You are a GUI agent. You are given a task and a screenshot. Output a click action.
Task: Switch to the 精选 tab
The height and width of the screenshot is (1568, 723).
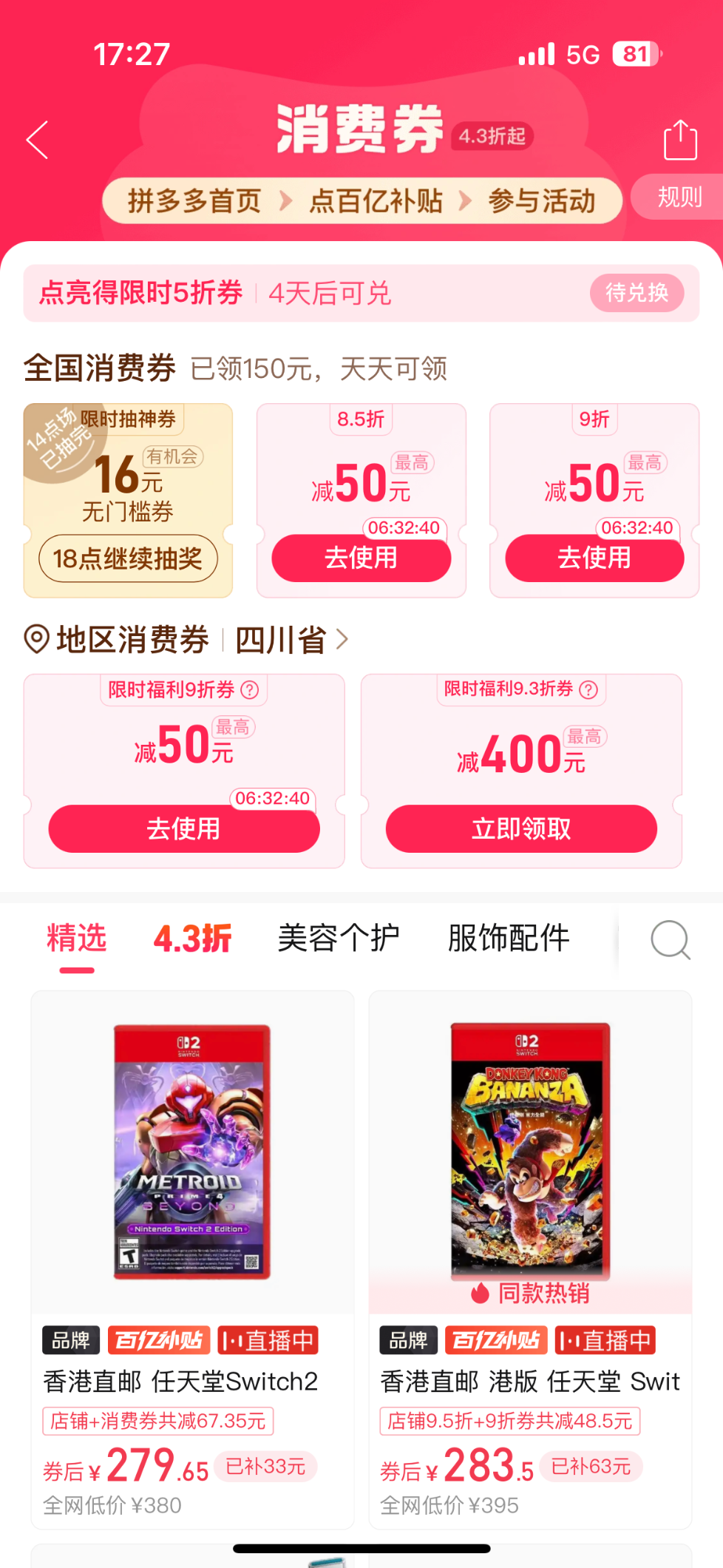[x=77, y=939]
